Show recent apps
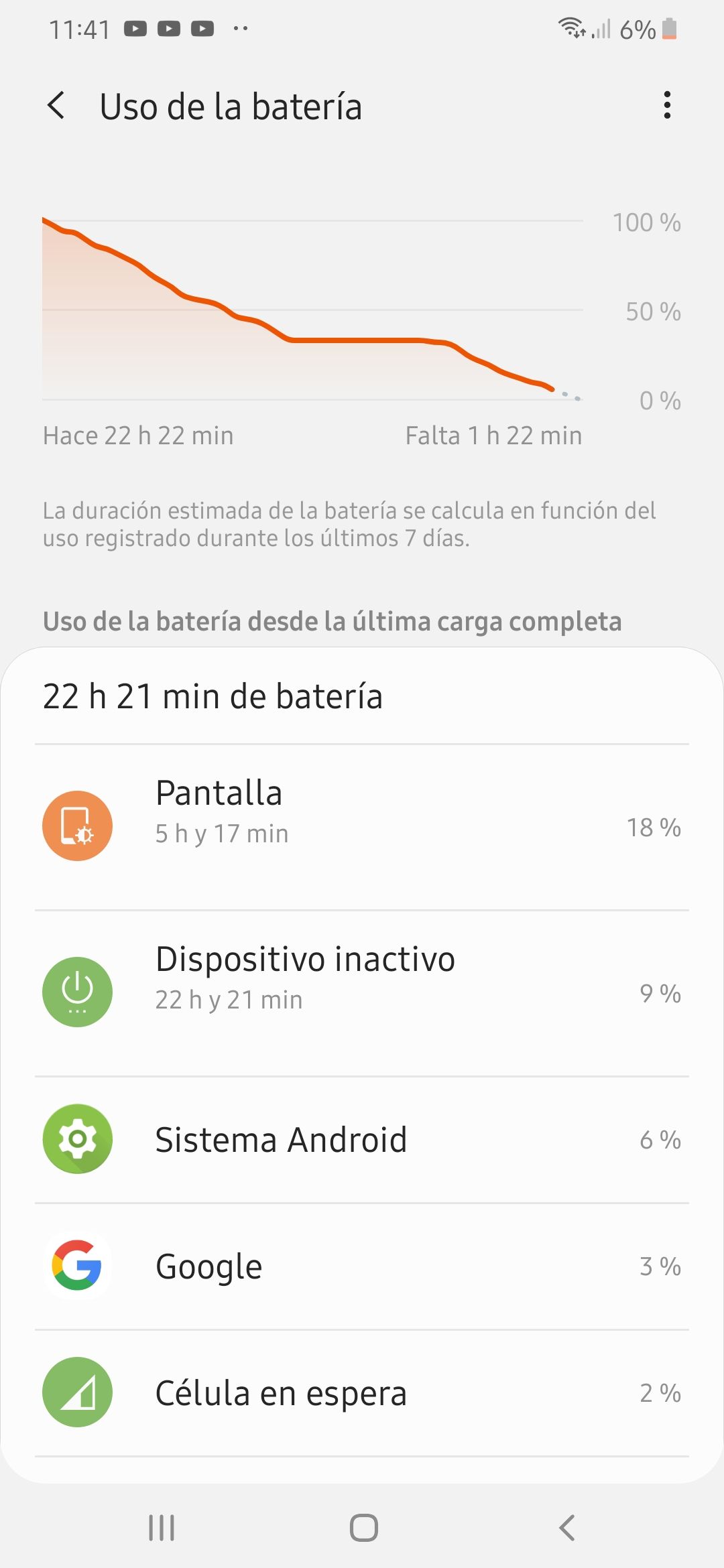 (162, 1528)
